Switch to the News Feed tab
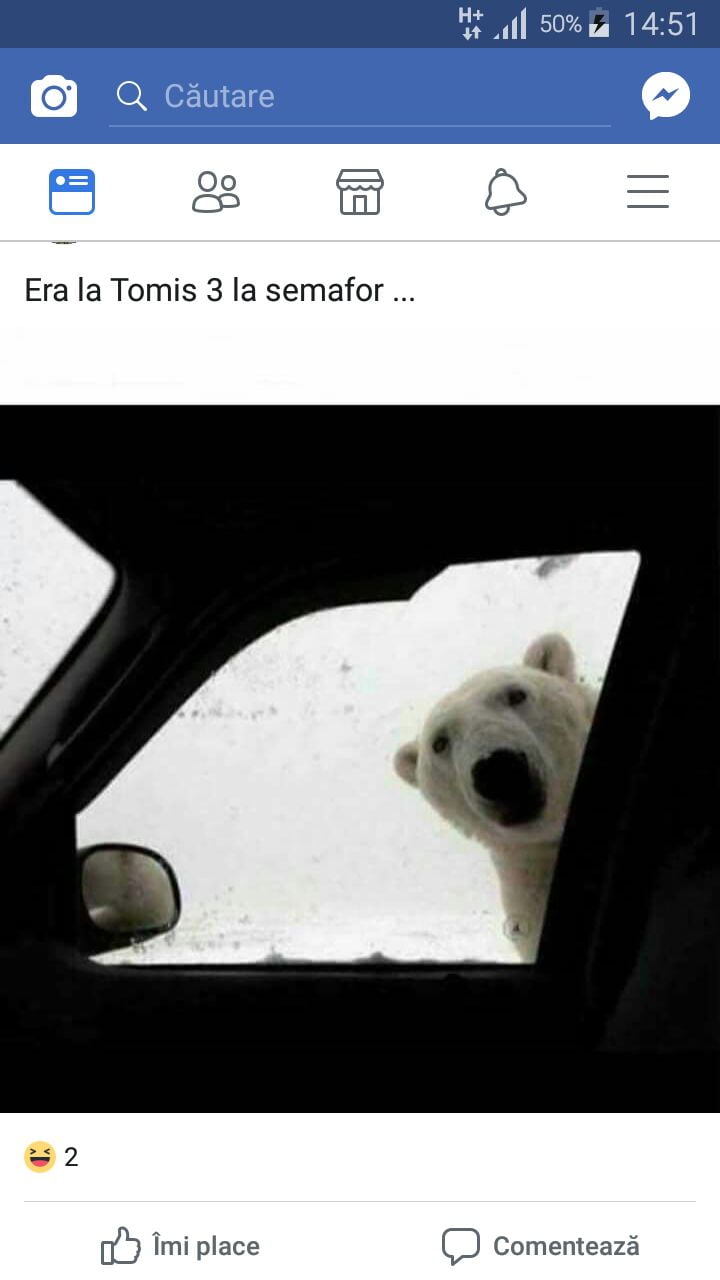Image resolution: width=720 pixels, height=1280 pixels. [x=72, y=191]
